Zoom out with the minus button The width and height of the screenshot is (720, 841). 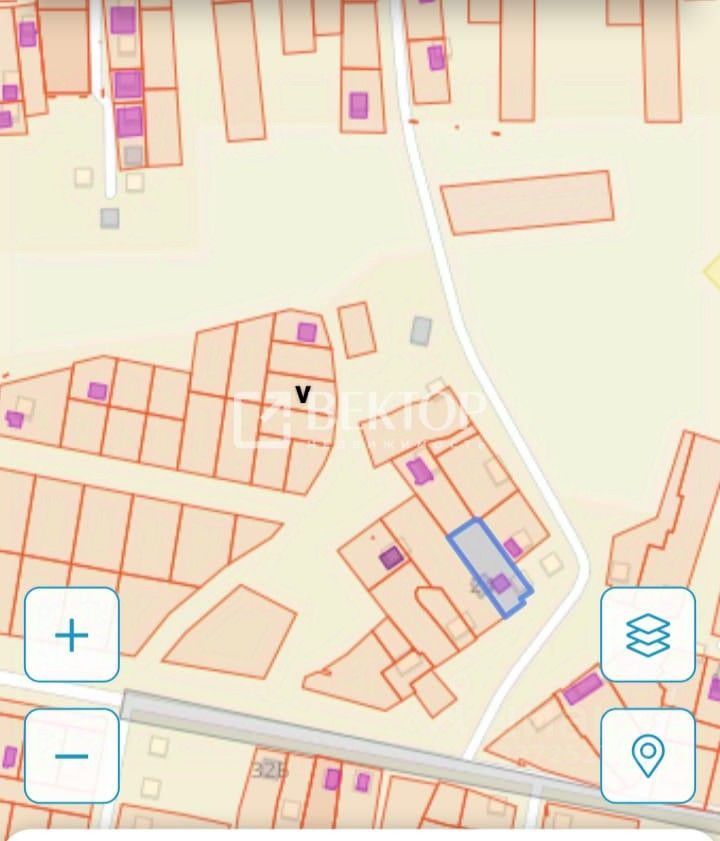(72, 756)
